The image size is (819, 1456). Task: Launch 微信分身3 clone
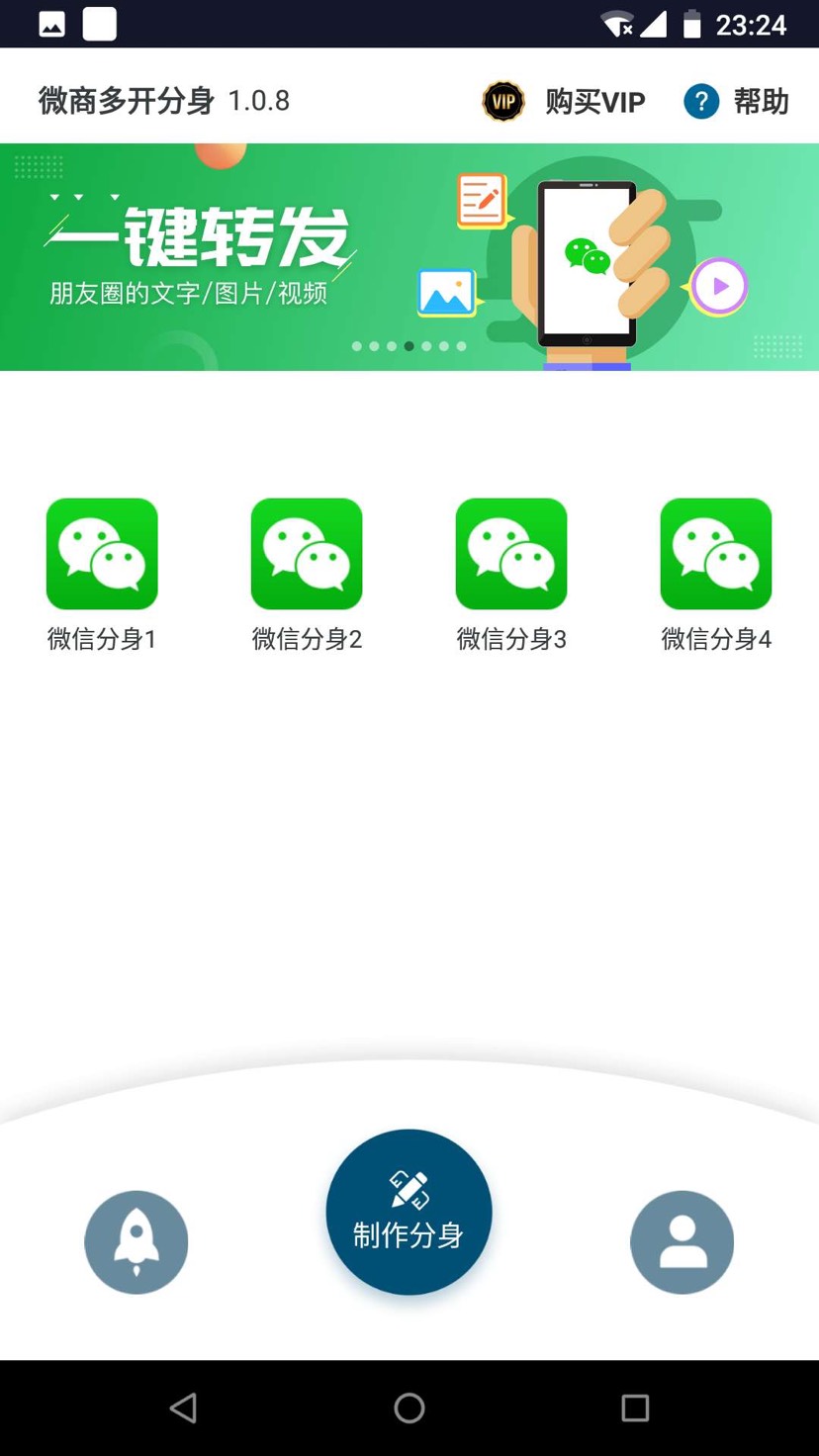pyautogui.click(x=510, y=553)
